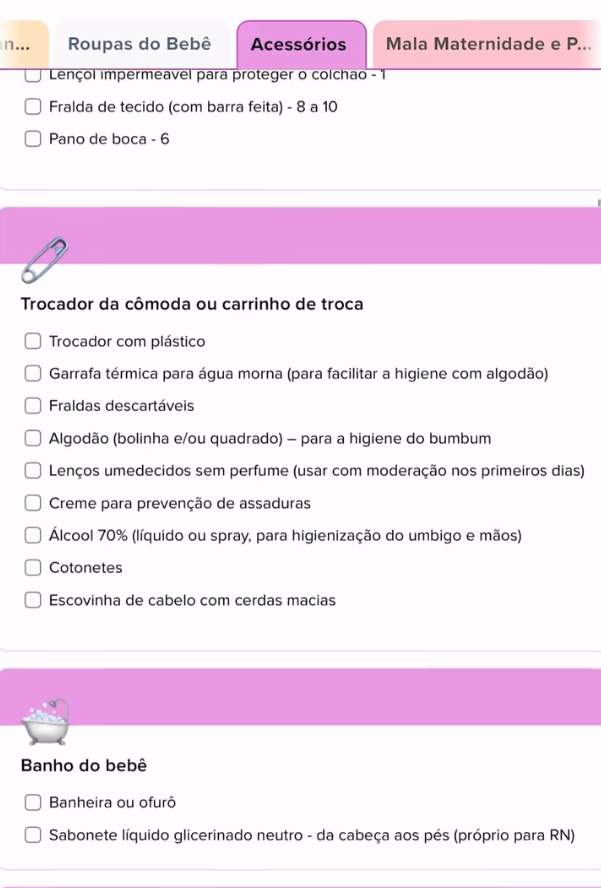601x888 pixels.
Task: Switch to the Roupas do Bebê tab
Action: pos(139,44)
